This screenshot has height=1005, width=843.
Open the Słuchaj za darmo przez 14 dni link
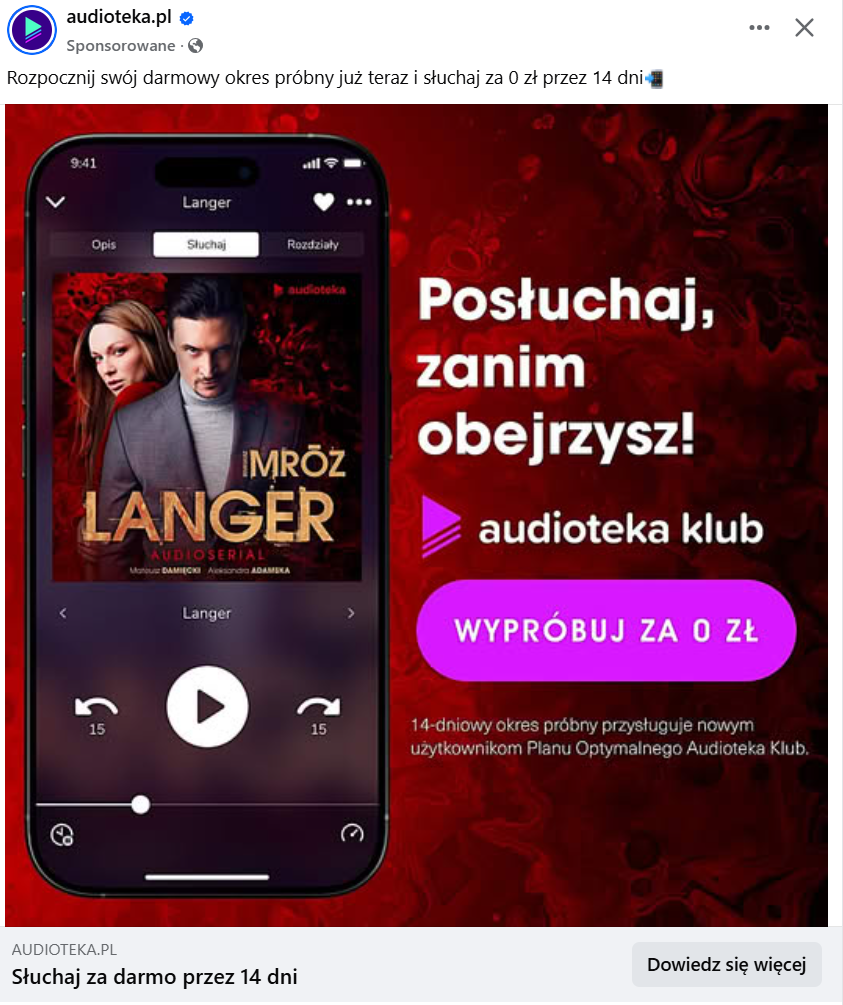[155, 977]
